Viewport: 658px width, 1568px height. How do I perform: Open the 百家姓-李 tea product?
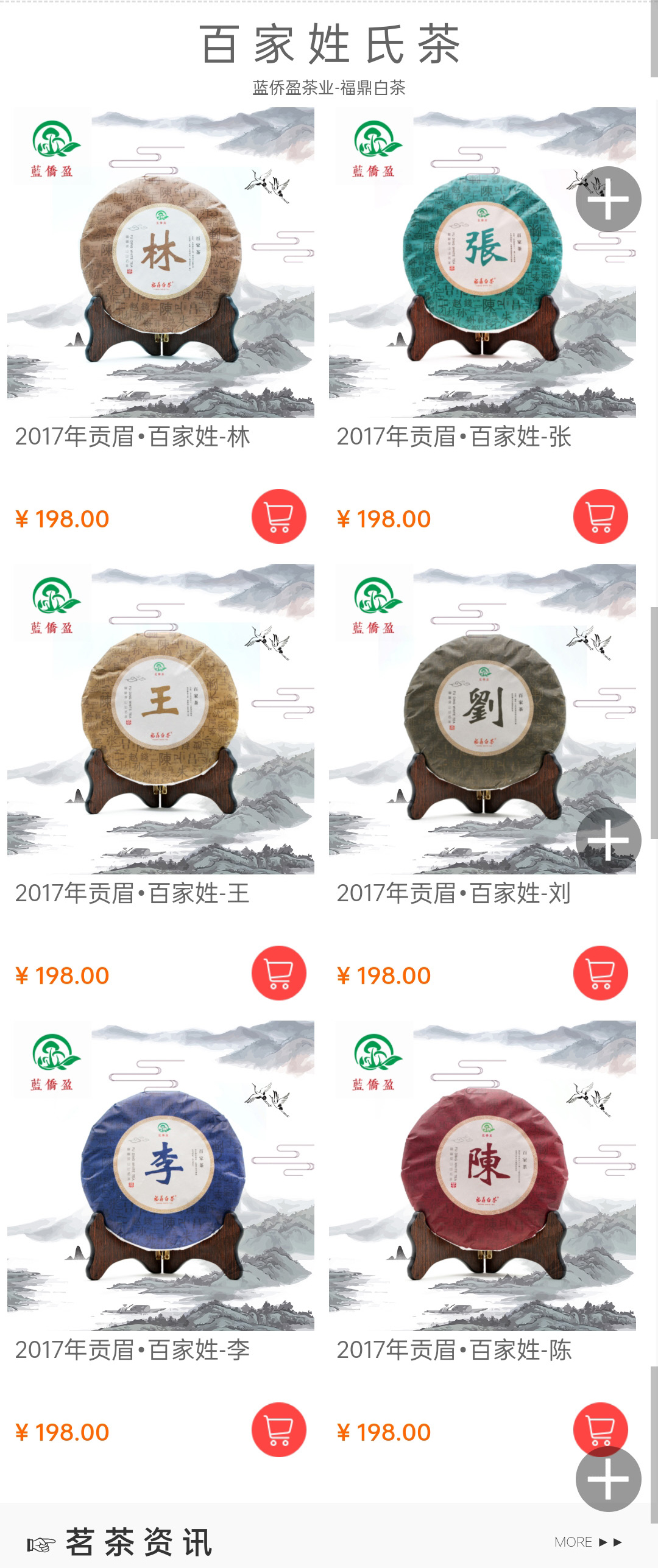click(x=161, y=1175)
